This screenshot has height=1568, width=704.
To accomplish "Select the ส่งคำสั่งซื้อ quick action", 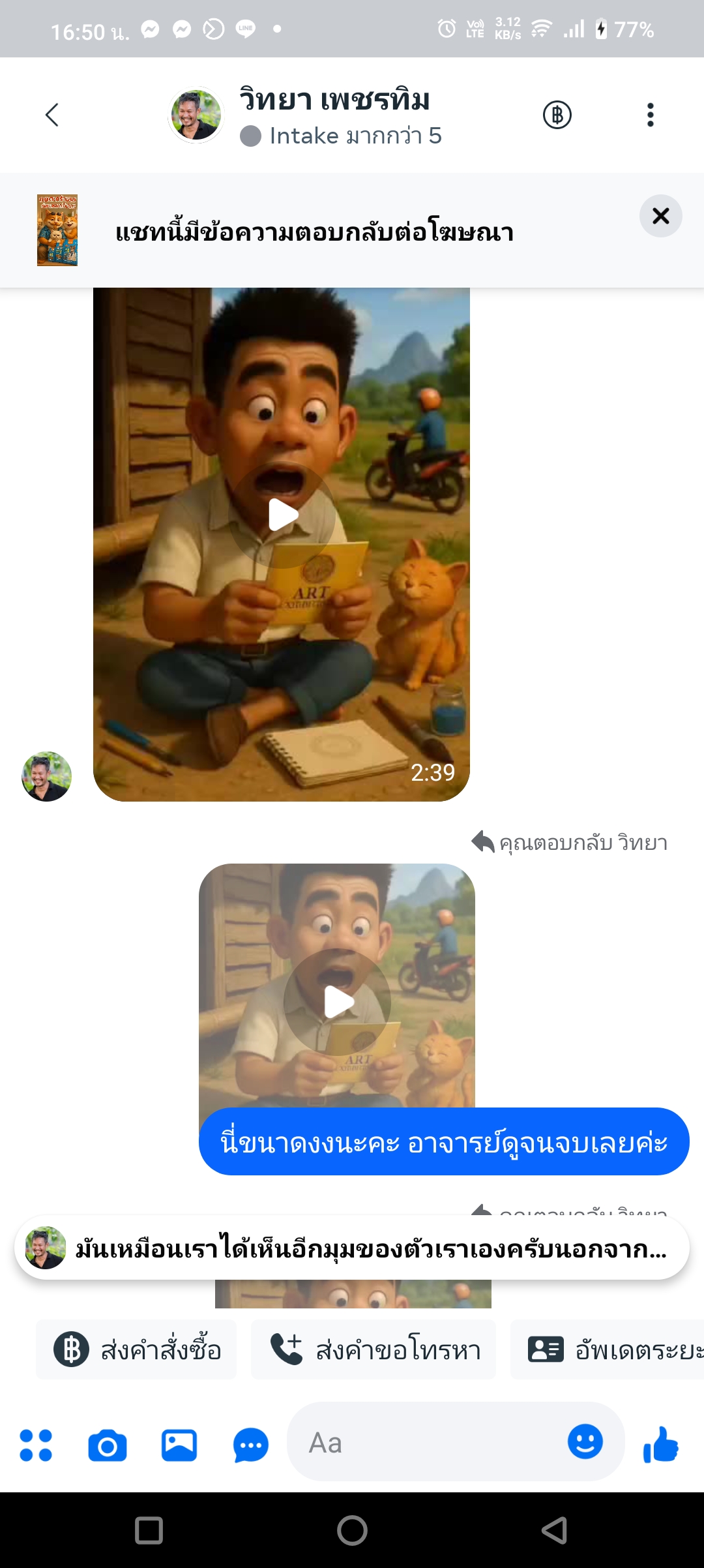I will coord(137,1349).
